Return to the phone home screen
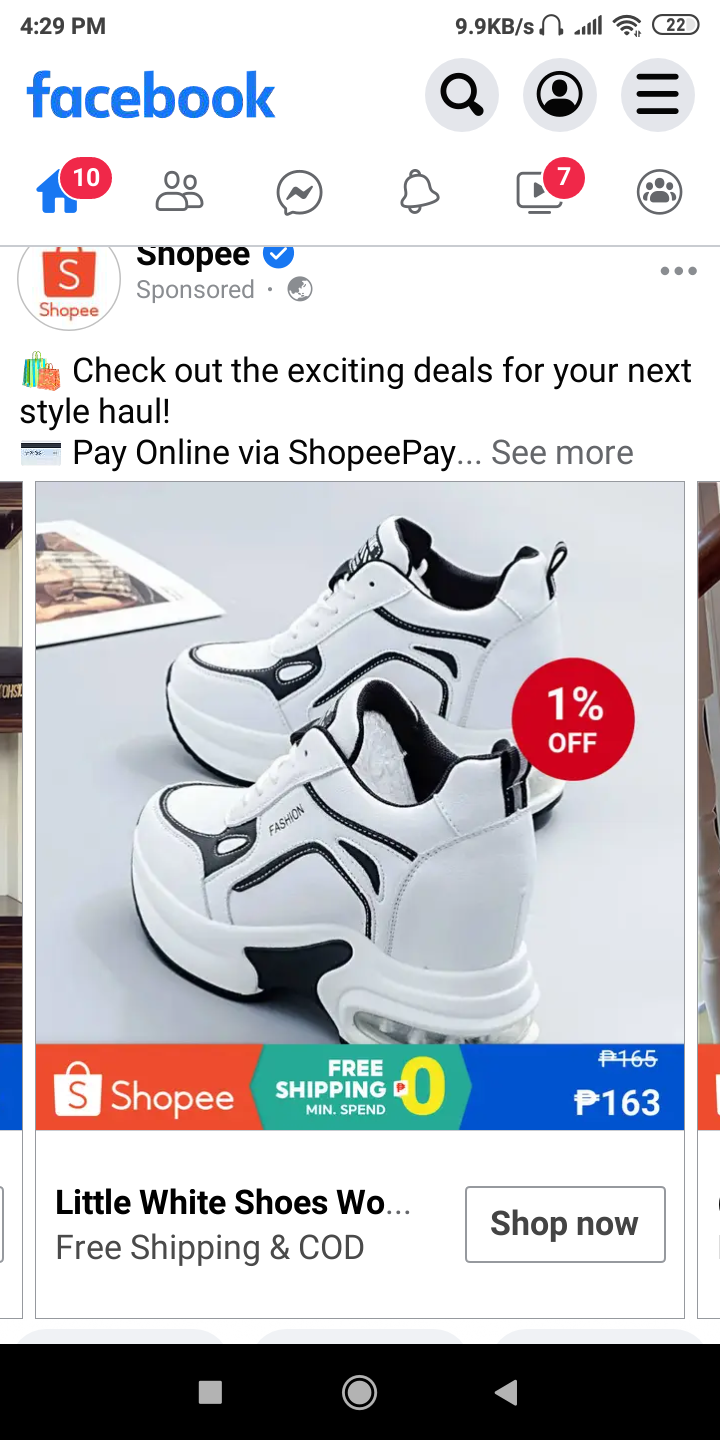This screenshot has width=720, height=1440. (x=359, y=1392)
